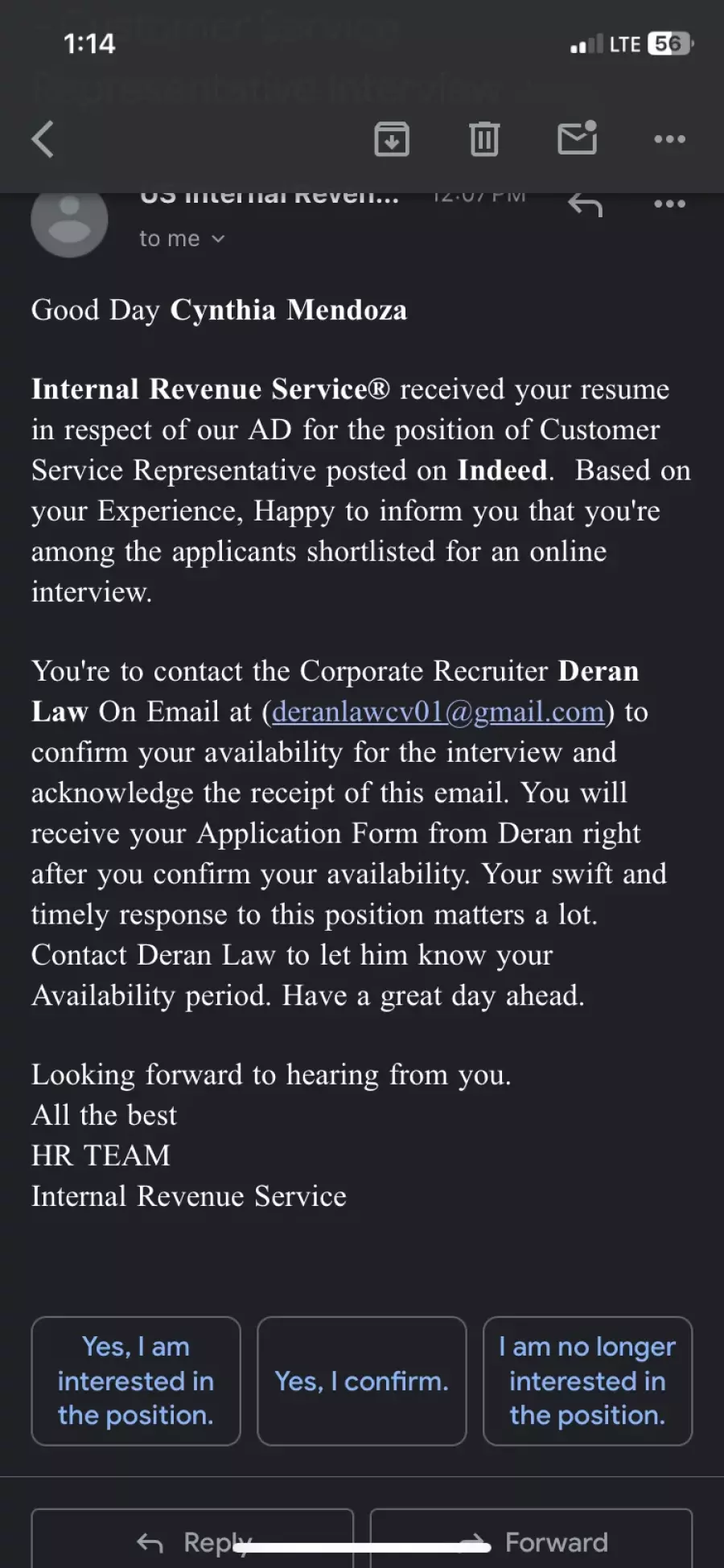Choose "Yes, I am interested in the position." reply

tap(136, 1381)
